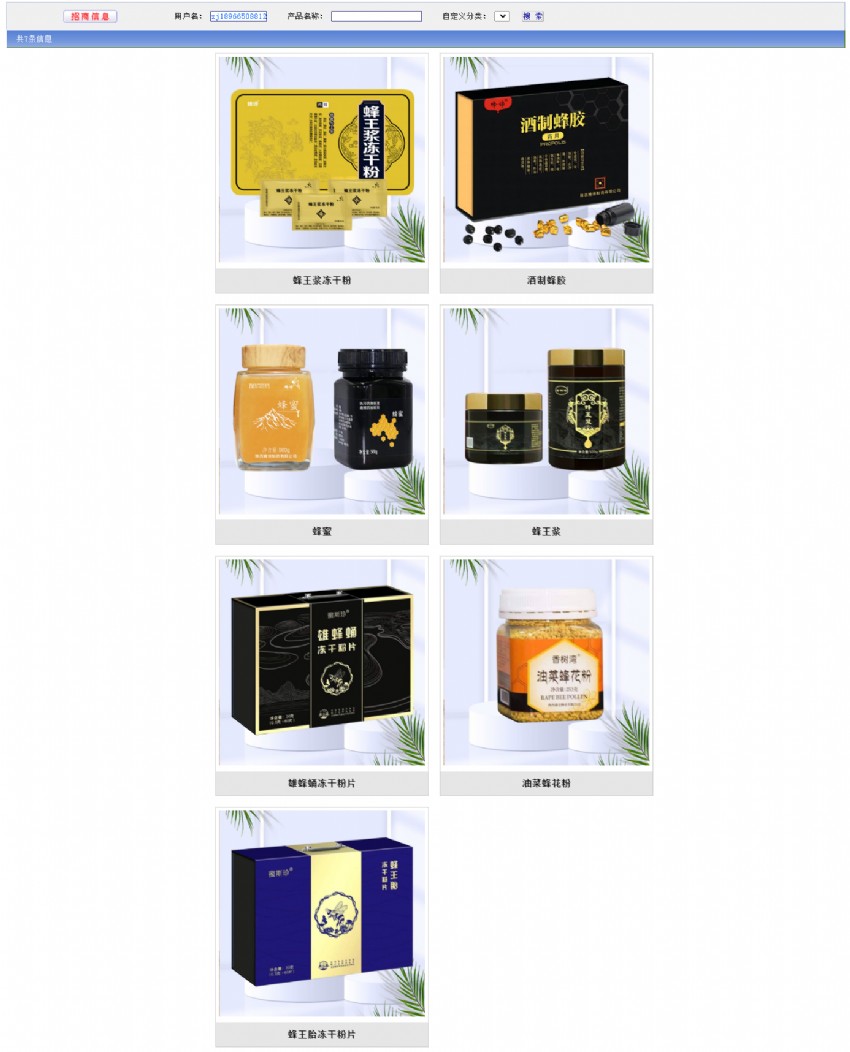Focus the 用户名 input field

pos(239,17)
